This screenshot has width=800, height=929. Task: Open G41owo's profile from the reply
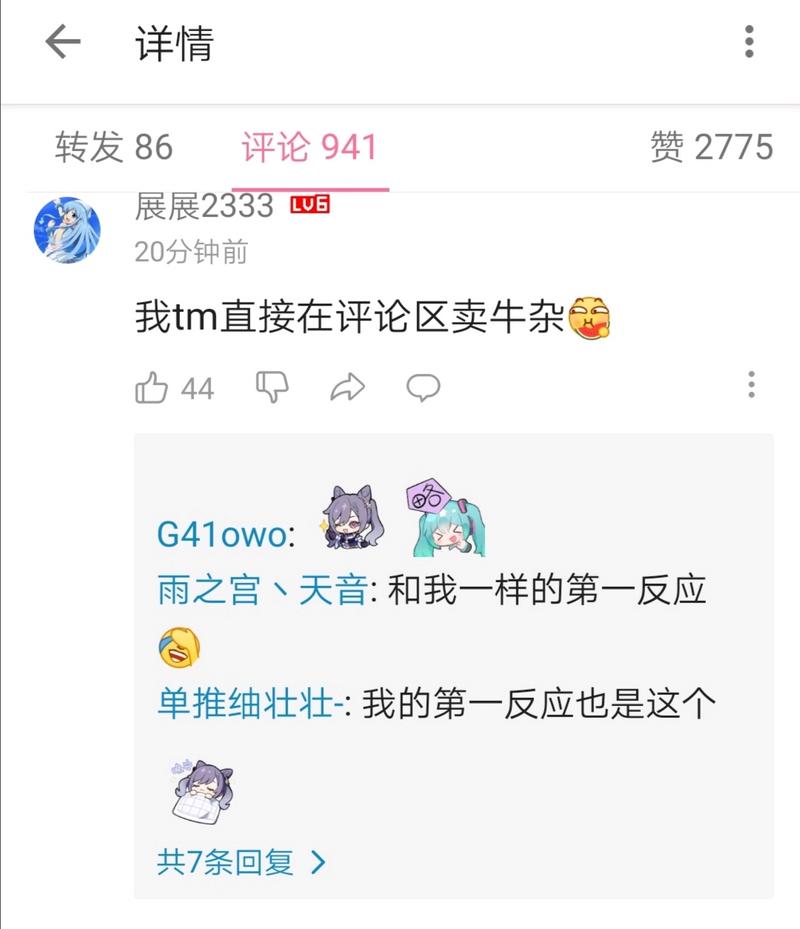(220, 535)
